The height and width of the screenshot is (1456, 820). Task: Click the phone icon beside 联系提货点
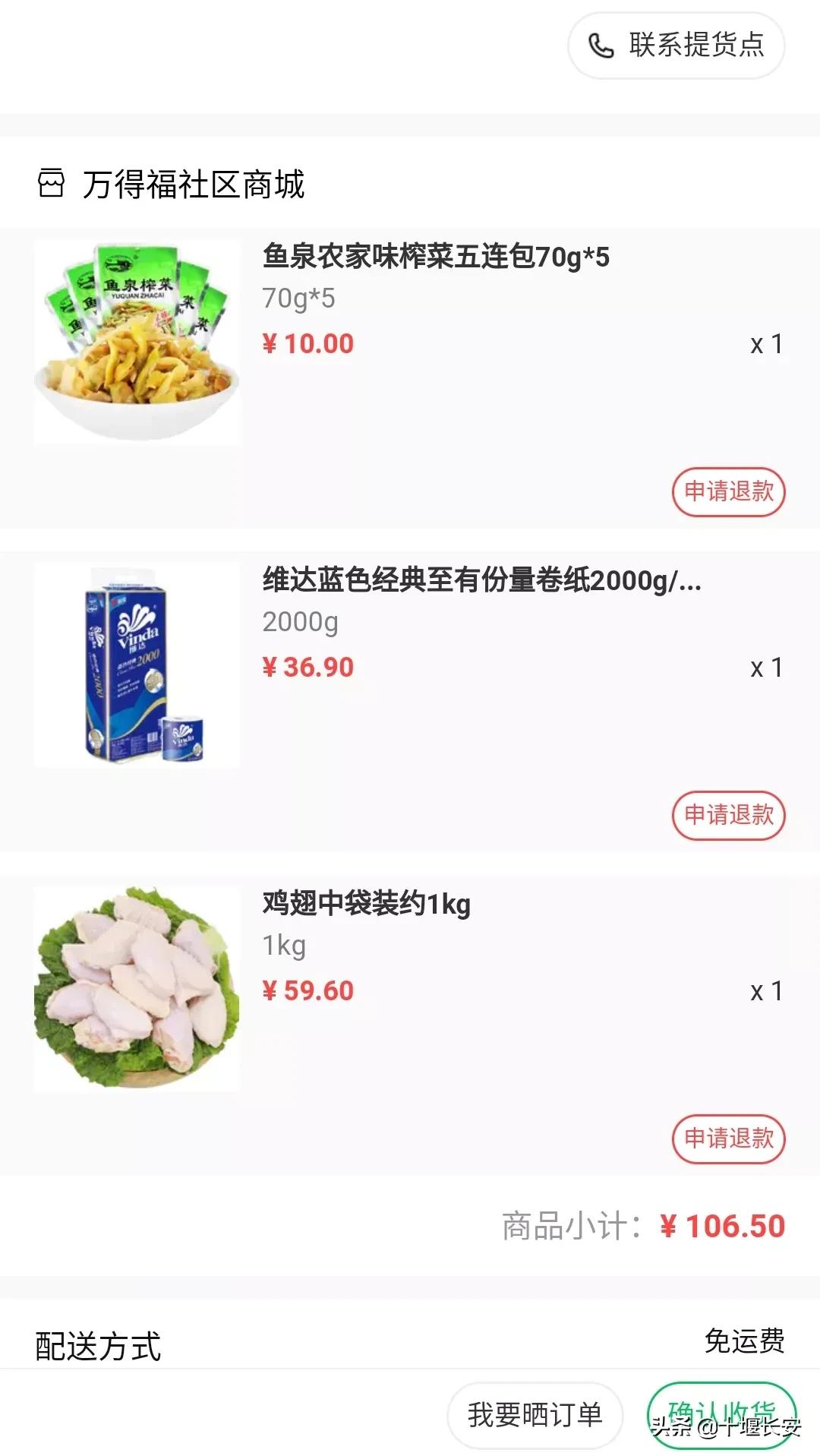[x=602, y=45]
